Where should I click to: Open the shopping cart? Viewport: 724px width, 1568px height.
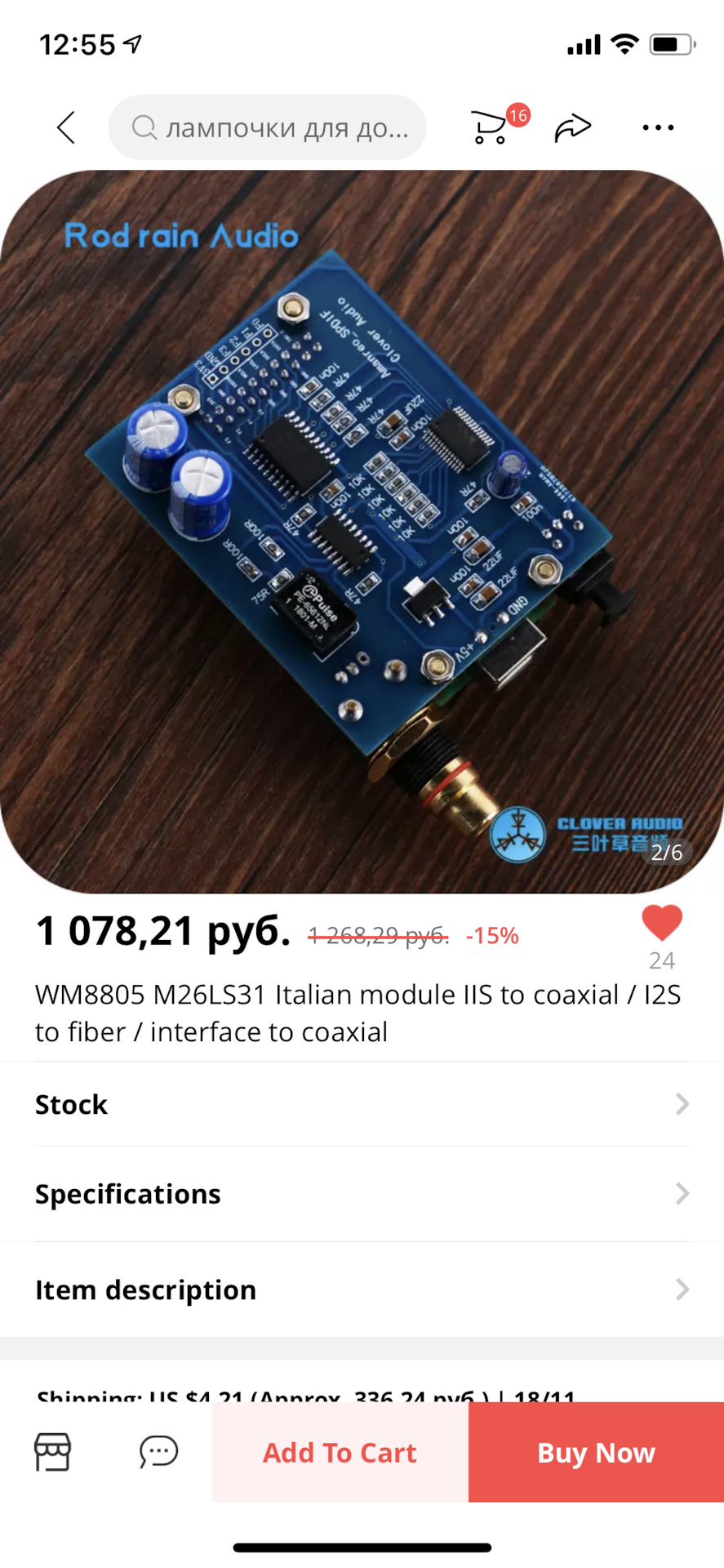[x=490, y=127]
